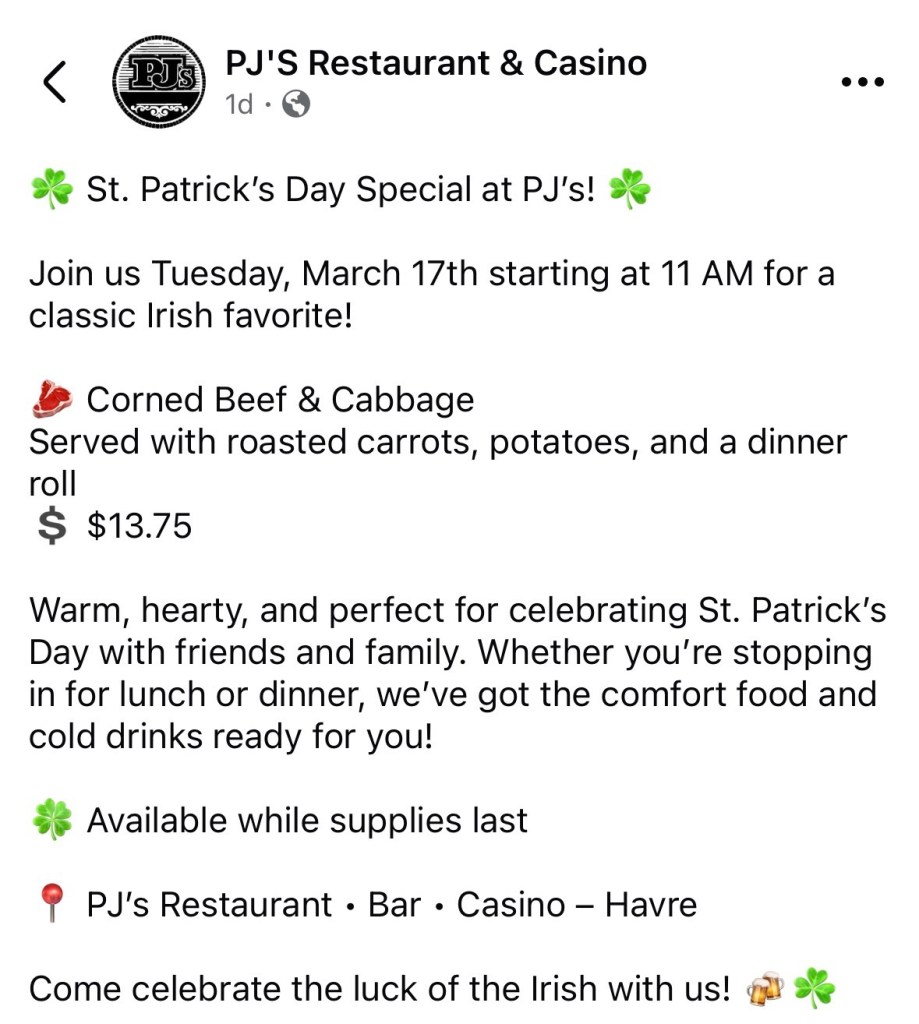Open the post's three-dot options menu

[863, 82]
